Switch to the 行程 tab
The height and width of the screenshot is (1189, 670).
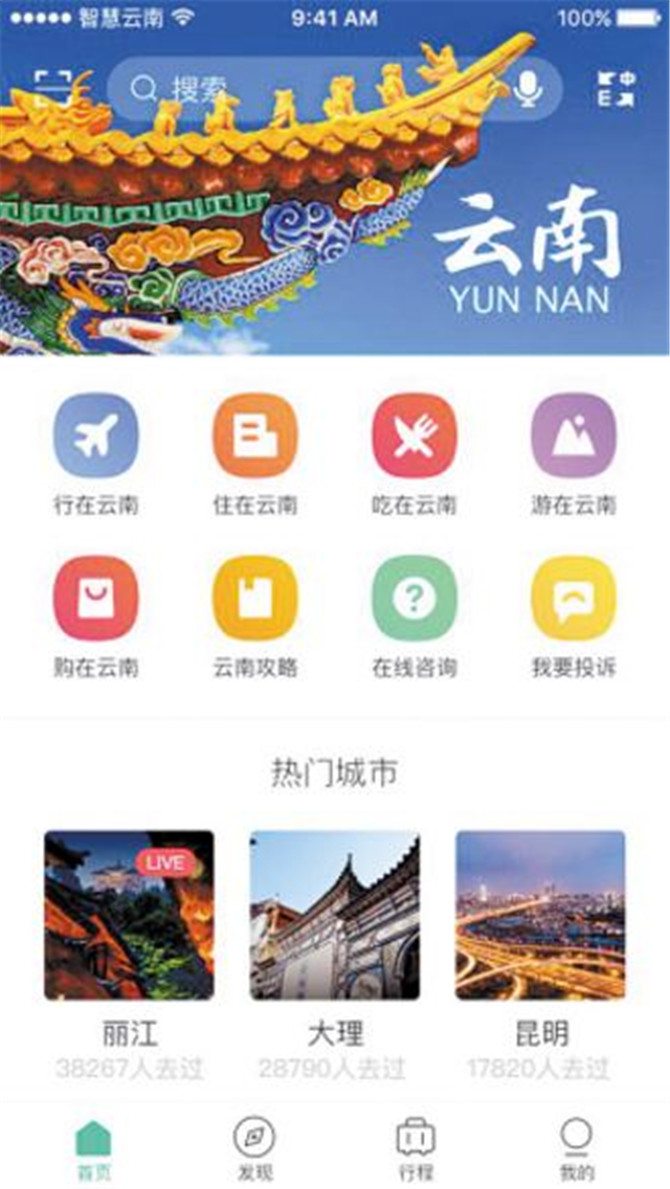pyautogui.click(x=415, y=1147)
